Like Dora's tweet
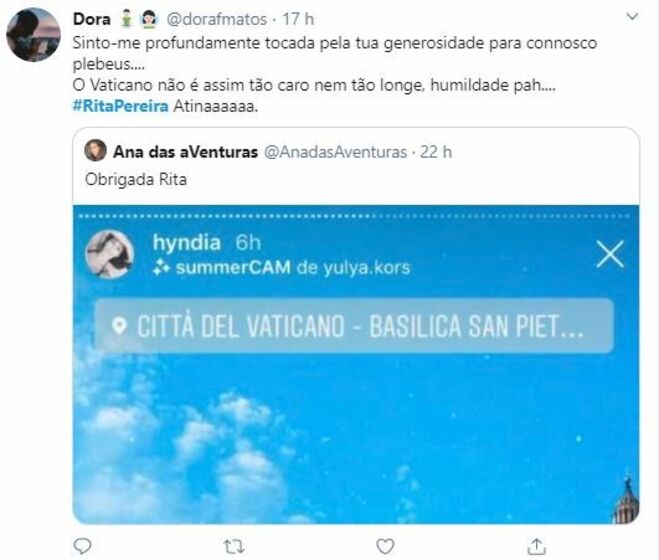The image size is (659, 560). 384,545
